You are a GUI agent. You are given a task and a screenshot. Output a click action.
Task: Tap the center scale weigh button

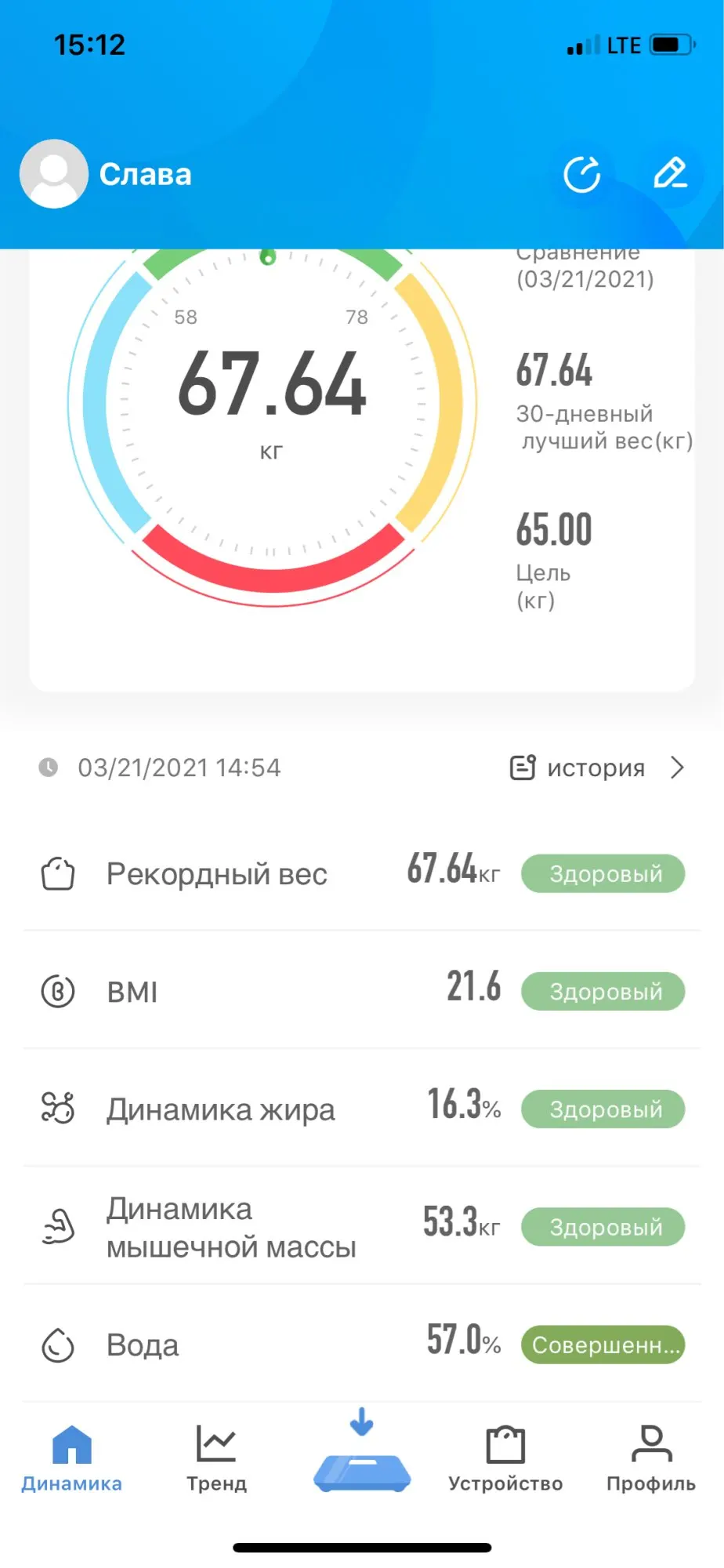tap(361, 1458)
